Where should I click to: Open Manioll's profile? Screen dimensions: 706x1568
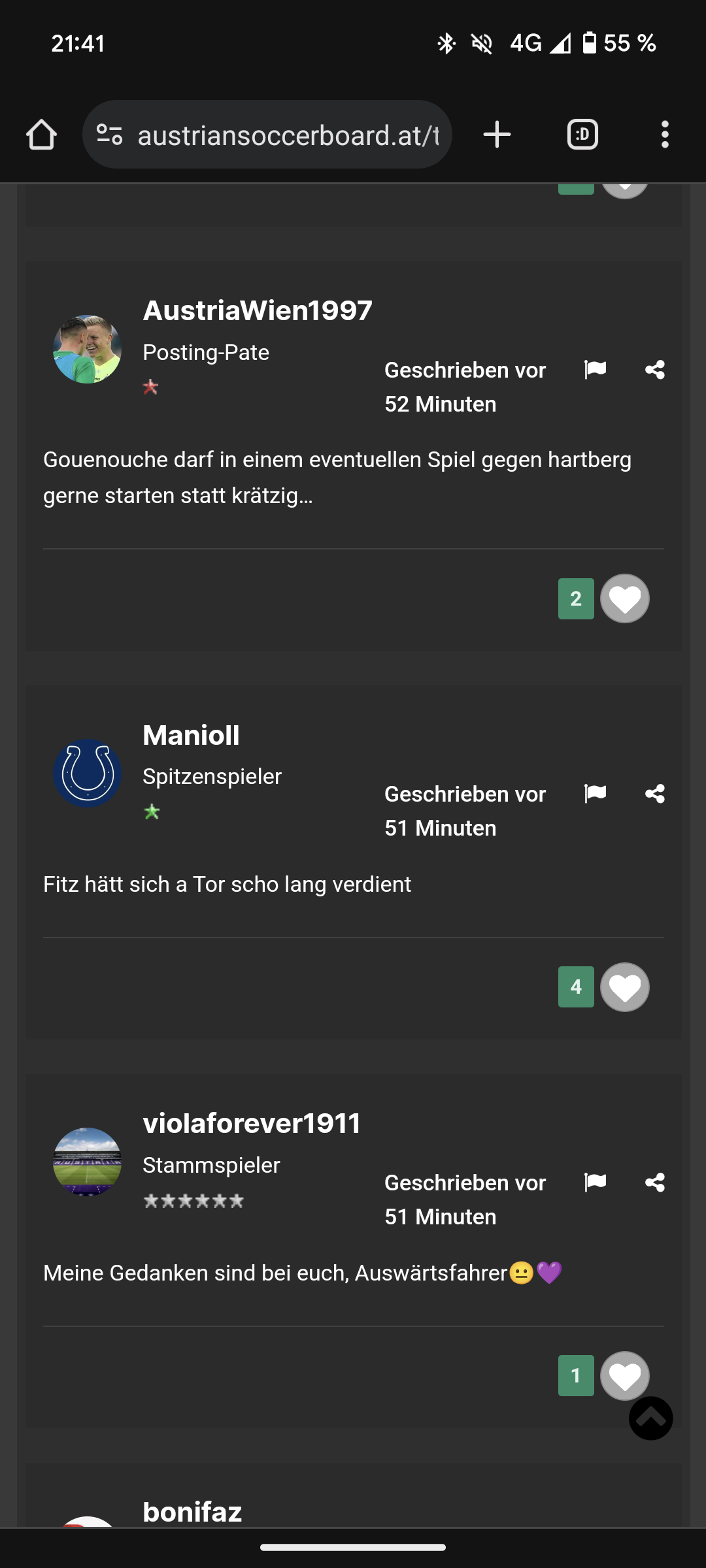click(191, 735)
